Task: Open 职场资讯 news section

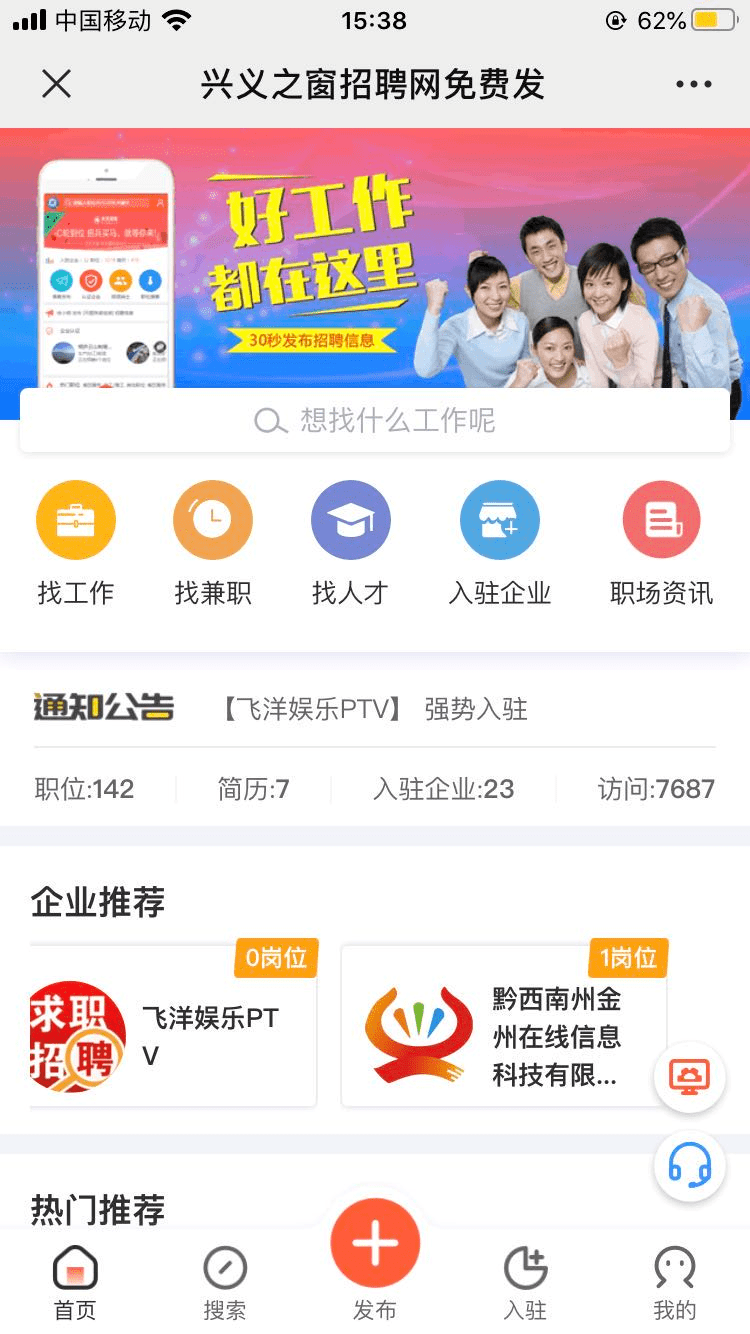Action: pyautogui.click(x=662, y=544)
